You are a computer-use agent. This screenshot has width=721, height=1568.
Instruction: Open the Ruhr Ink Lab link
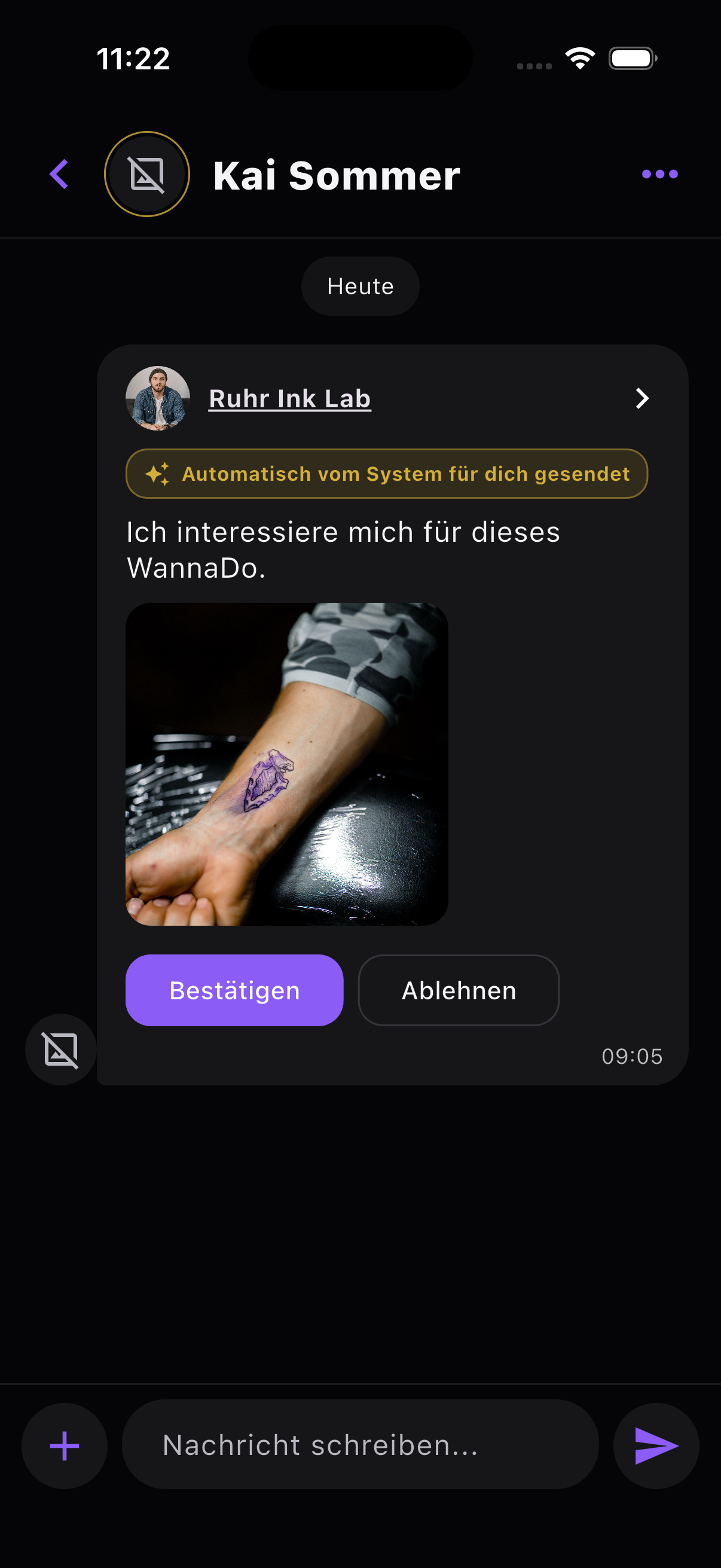[x=289, y=399]
